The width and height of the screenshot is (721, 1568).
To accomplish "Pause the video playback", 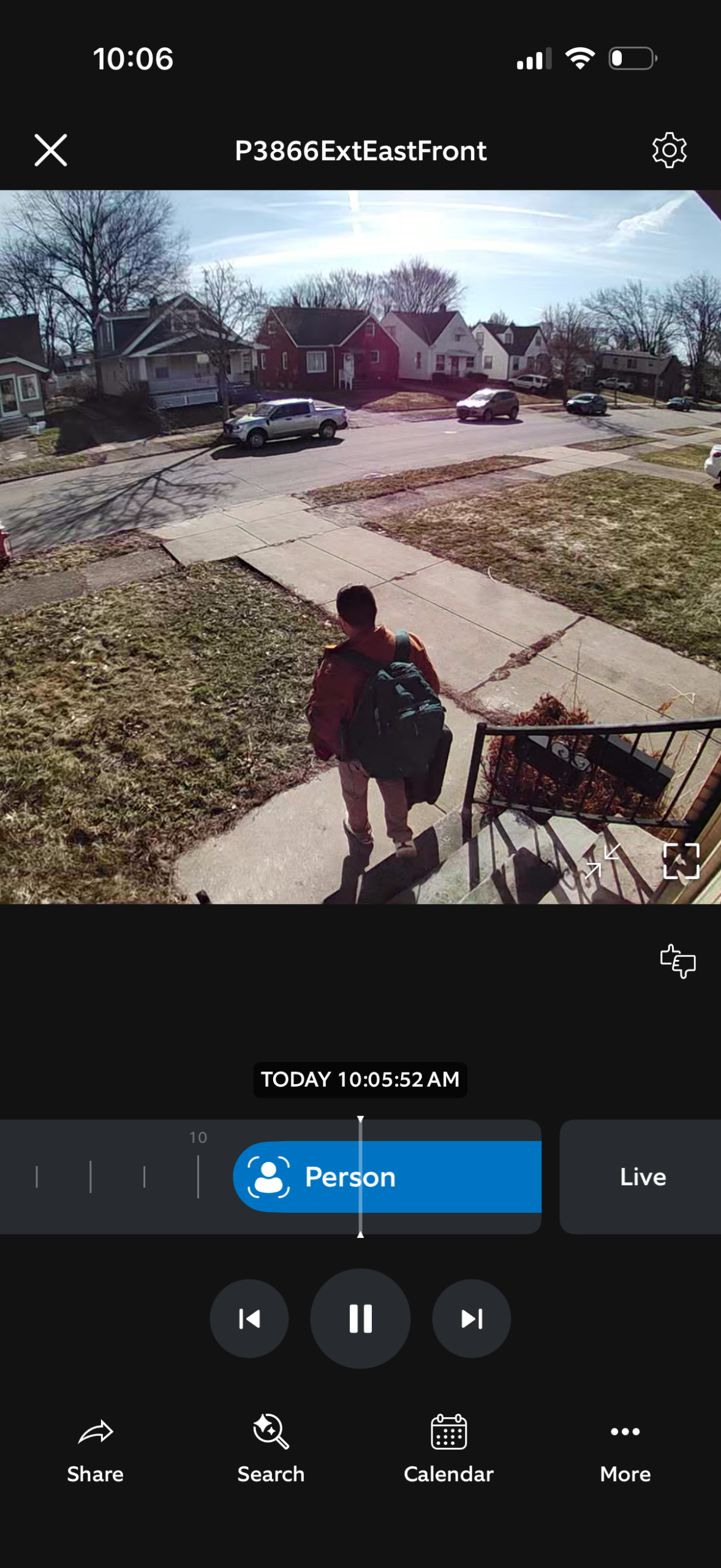I will 360,1318.
